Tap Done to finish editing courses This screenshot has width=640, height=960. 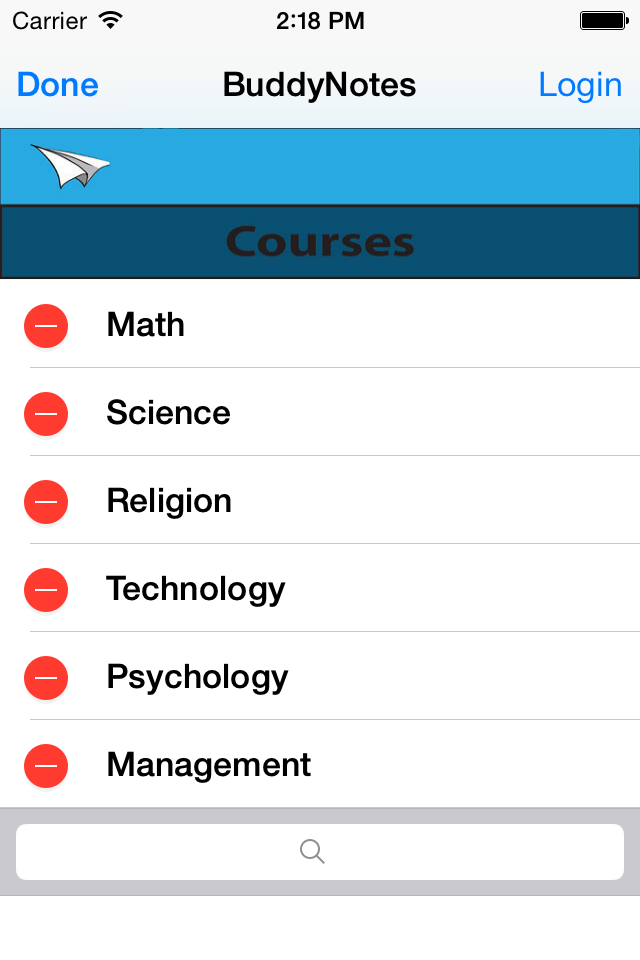point(58,85)
